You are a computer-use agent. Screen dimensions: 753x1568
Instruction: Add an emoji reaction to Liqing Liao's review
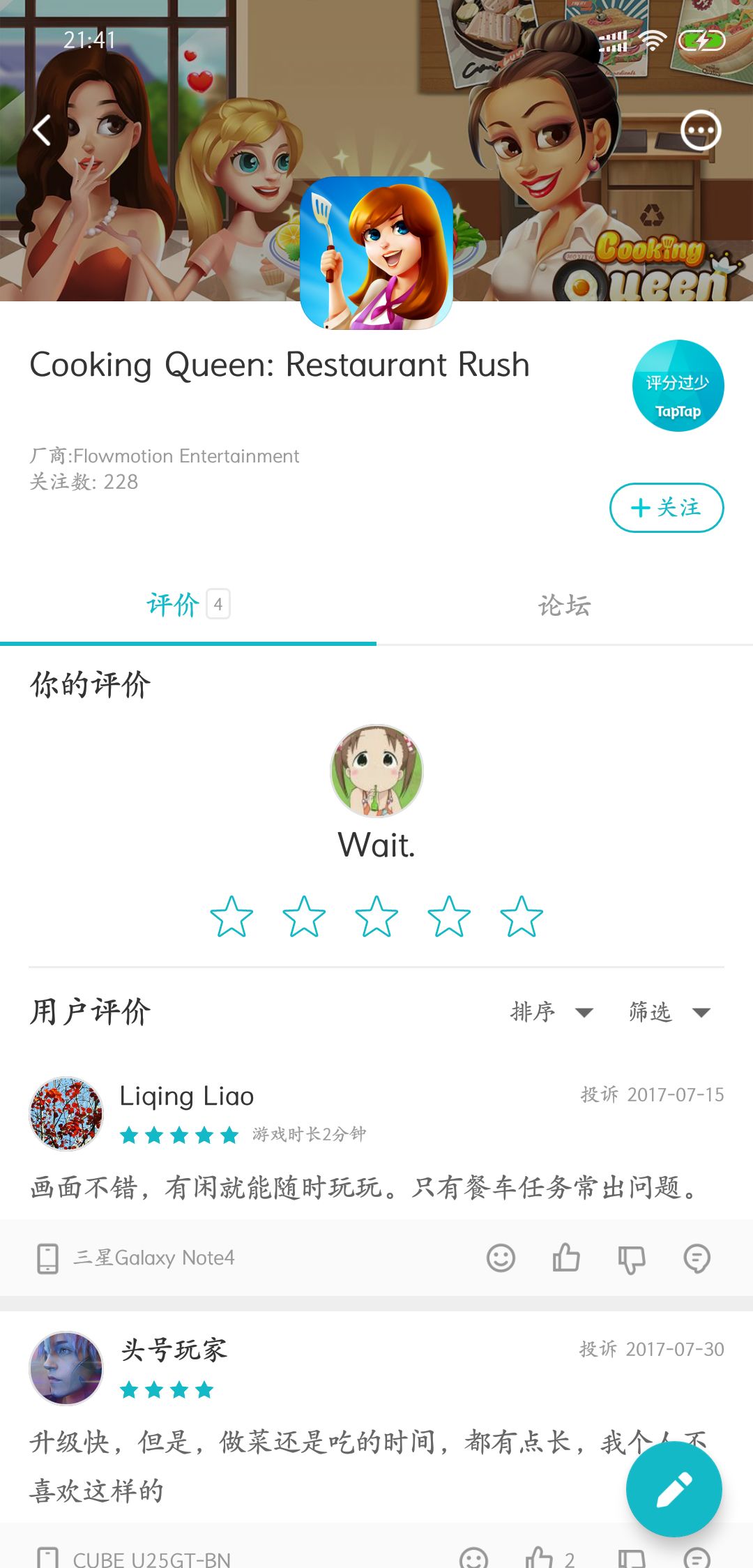(x=501, y=1259)
